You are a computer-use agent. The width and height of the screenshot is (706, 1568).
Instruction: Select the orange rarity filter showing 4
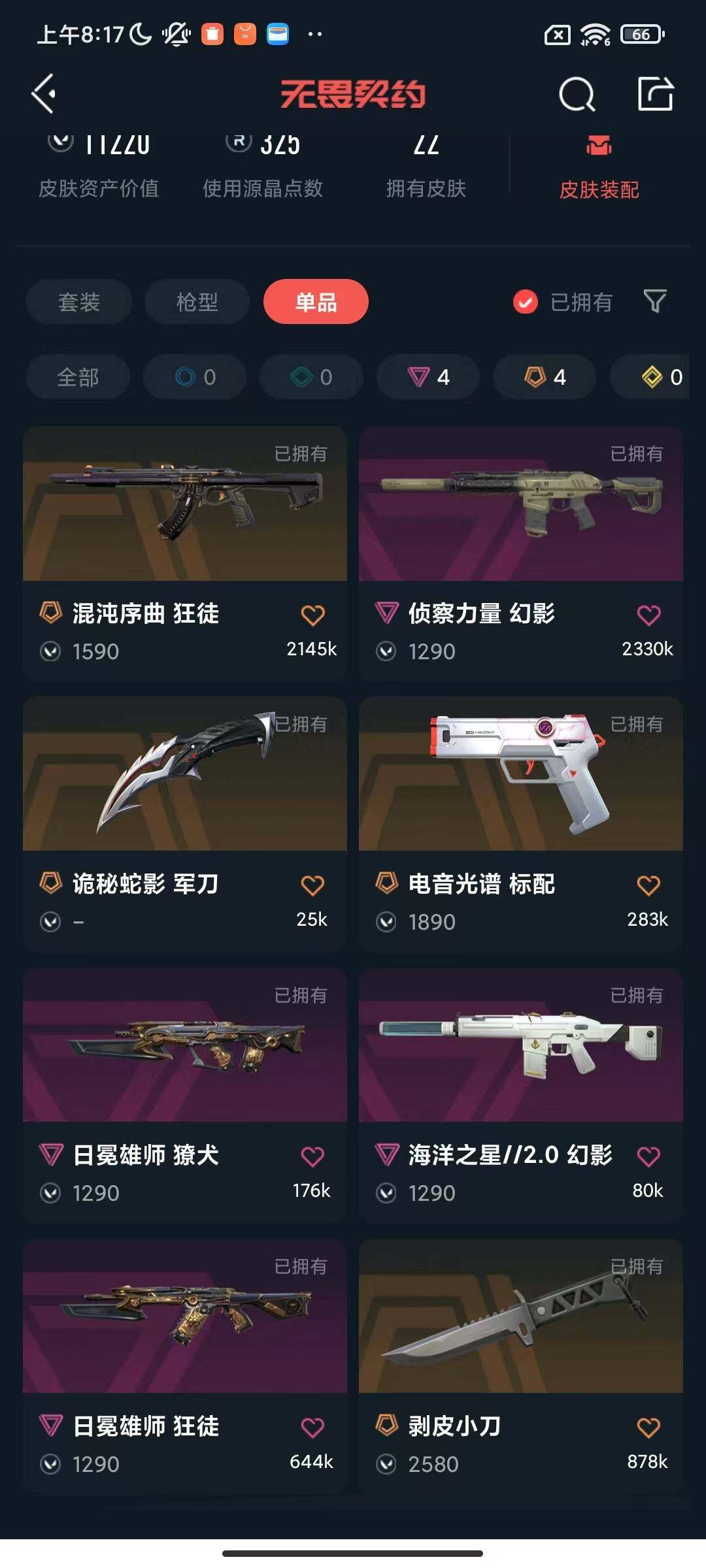[x=543, y=377]
